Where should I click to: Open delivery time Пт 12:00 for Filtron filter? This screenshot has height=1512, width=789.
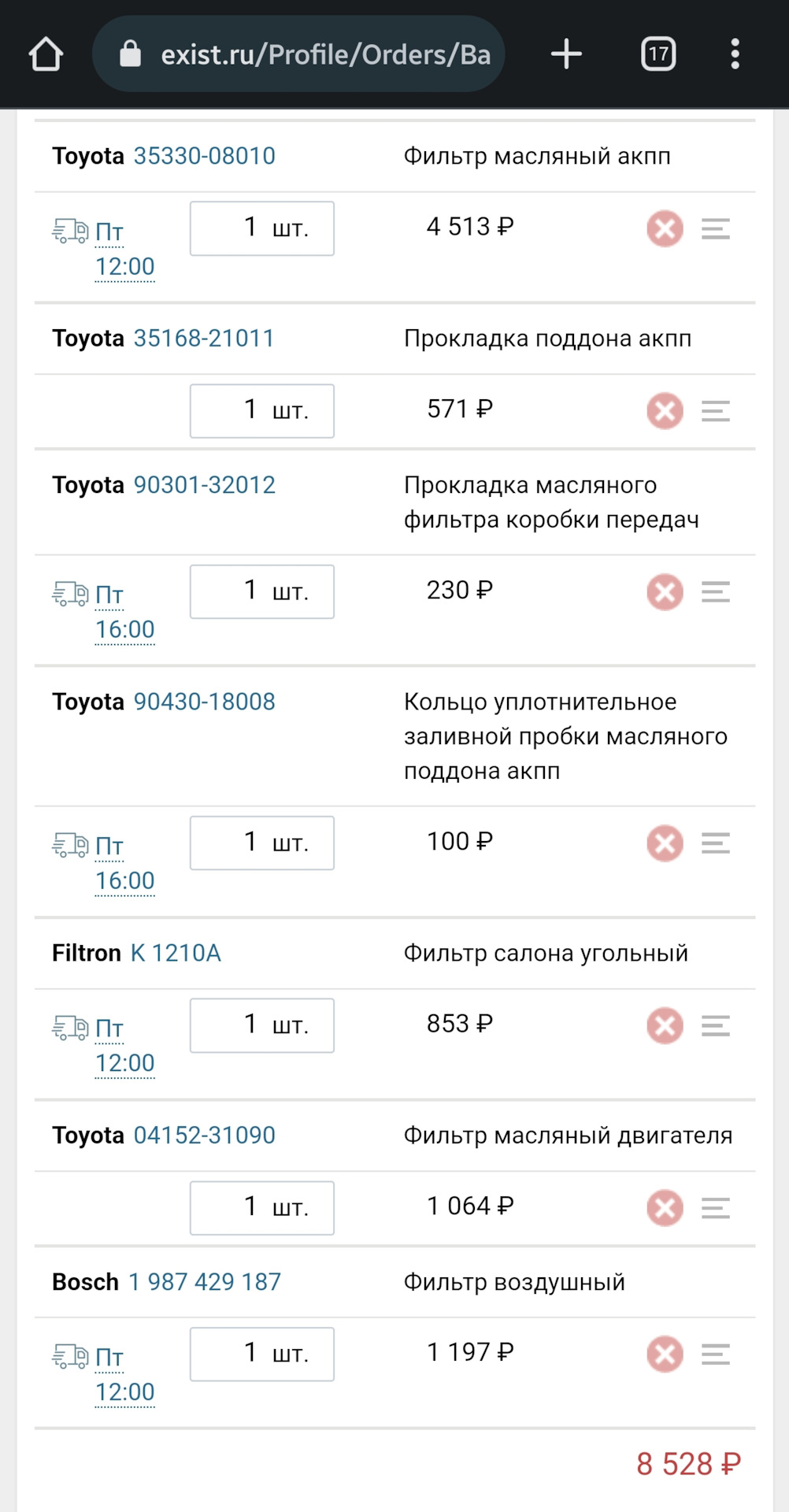[124, 1045]
